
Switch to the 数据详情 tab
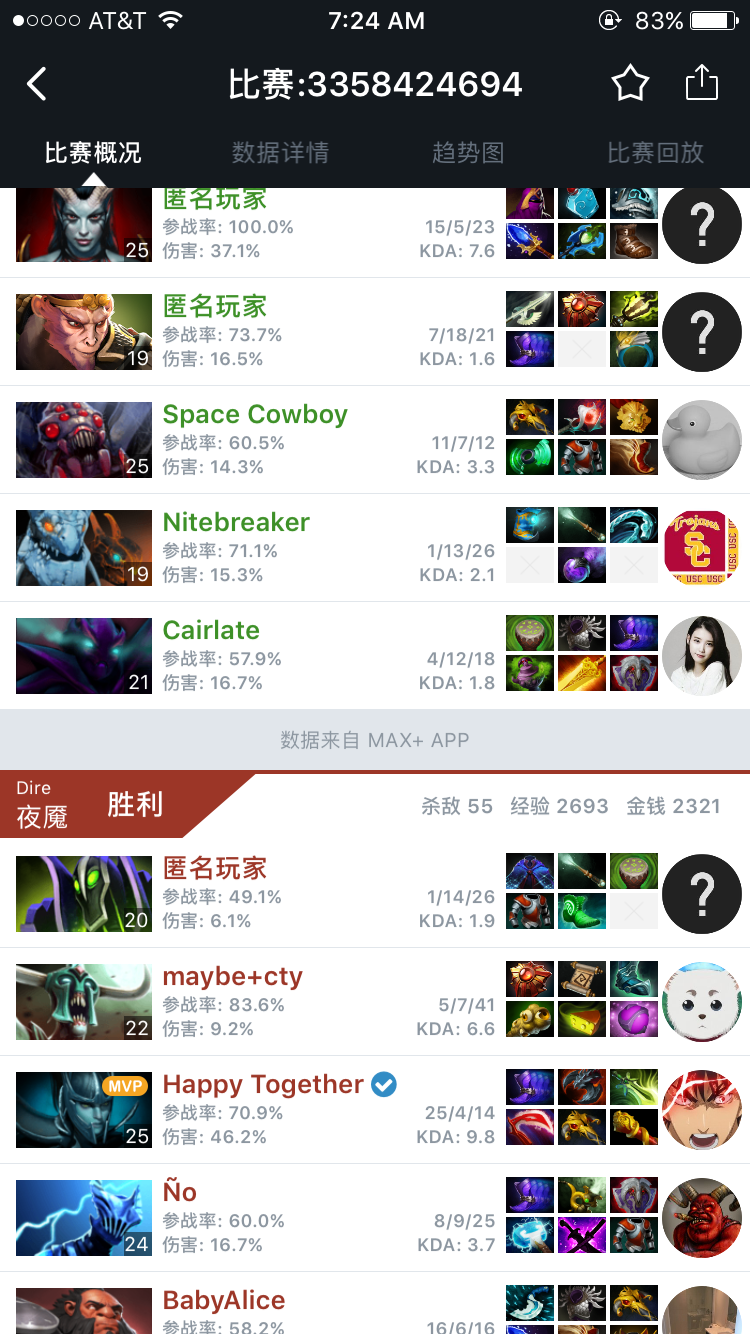pyautogui.click(x=280, y=153)
